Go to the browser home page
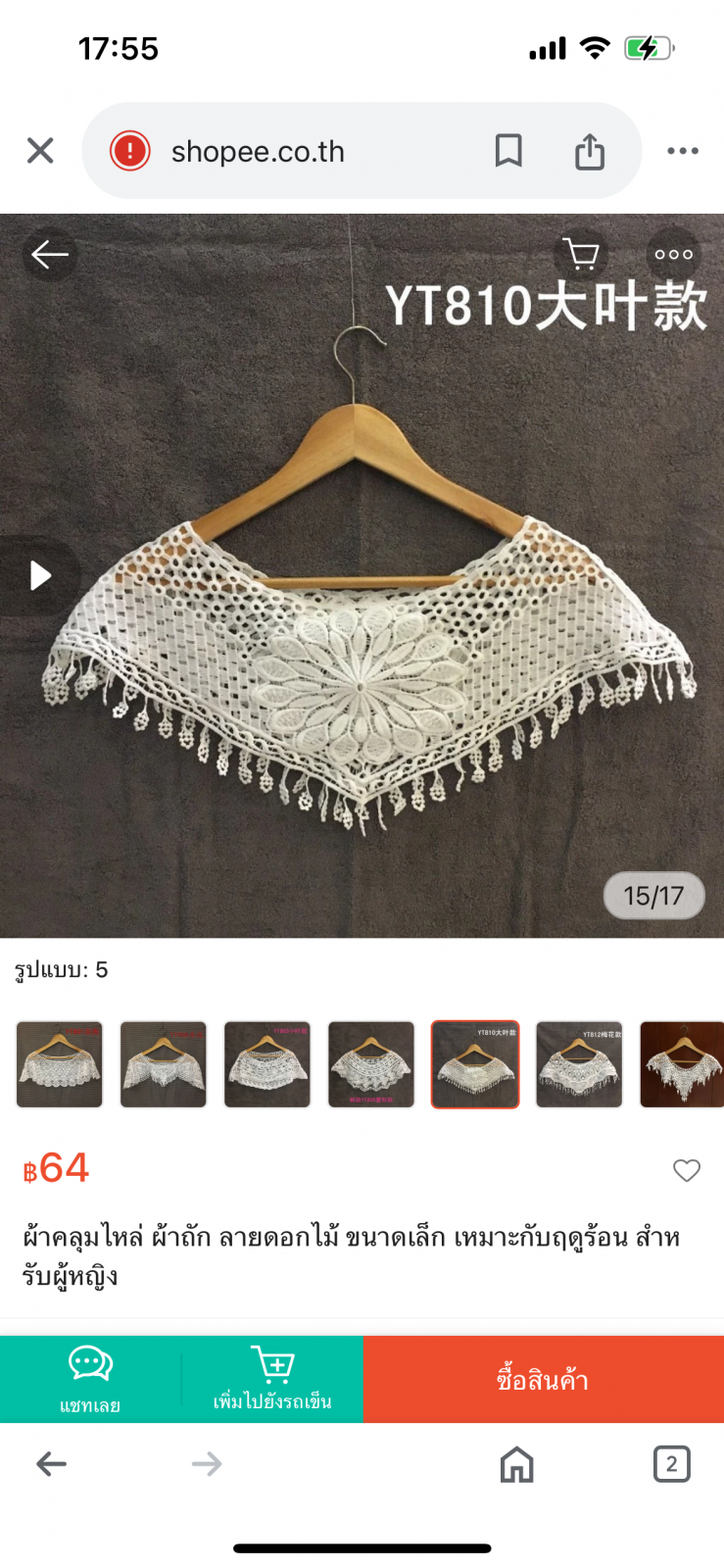724x1568 pixels. pyautogui.click(x=516, y=1464)
